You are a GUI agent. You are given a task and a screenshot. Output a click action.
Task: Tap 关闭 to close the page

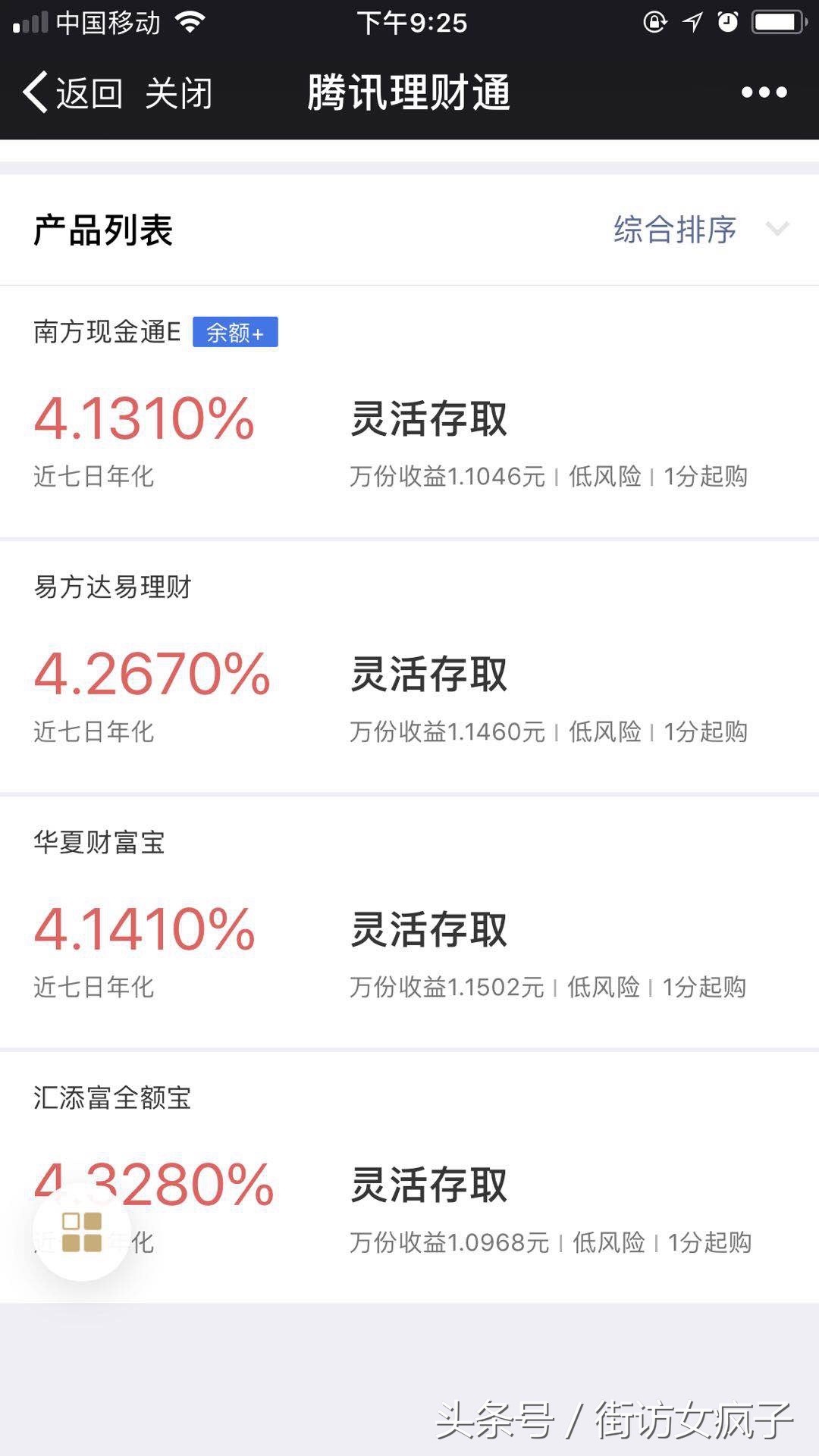tap(180, 92)
